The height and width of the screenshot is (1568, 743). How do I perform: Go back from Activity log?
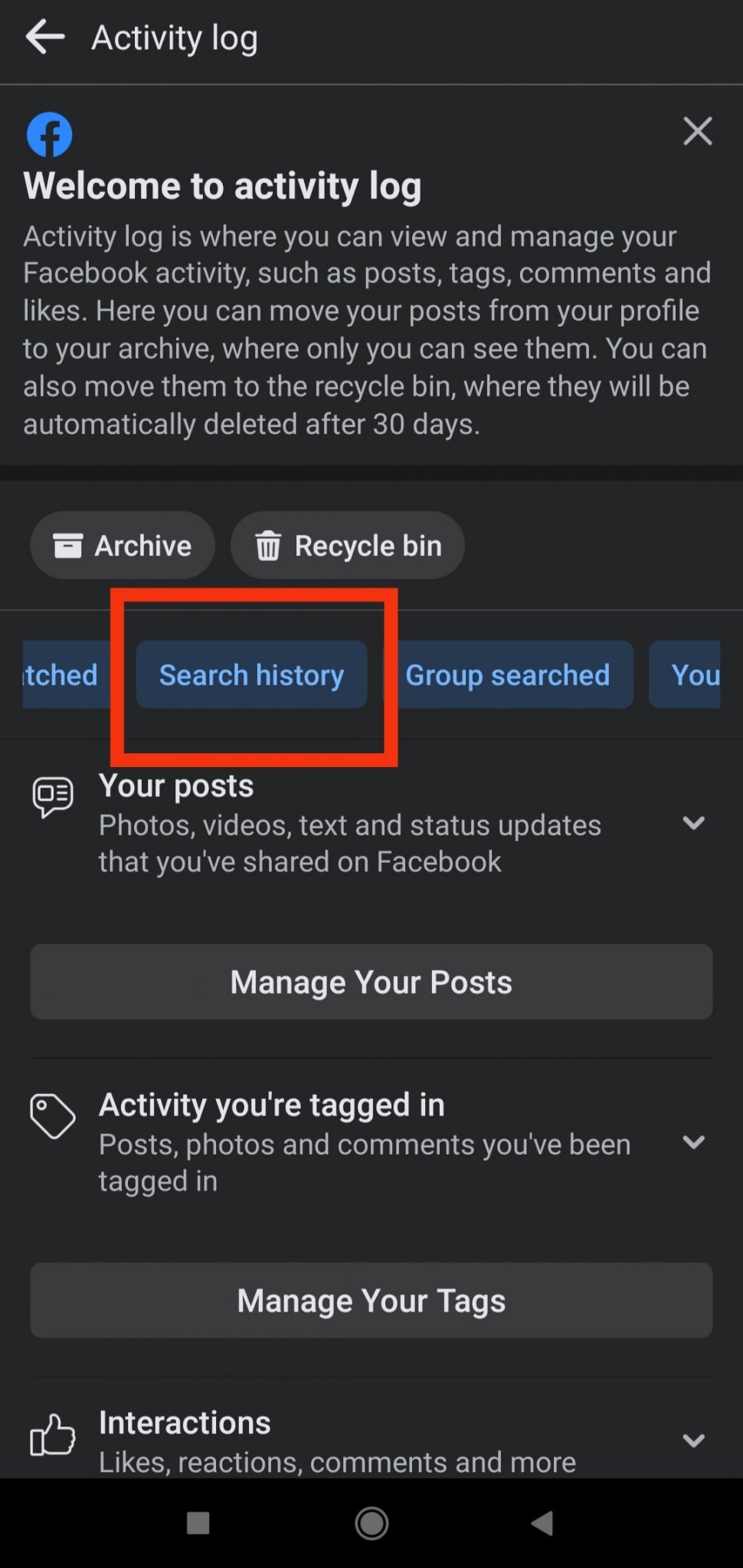(x=45, y=37)
